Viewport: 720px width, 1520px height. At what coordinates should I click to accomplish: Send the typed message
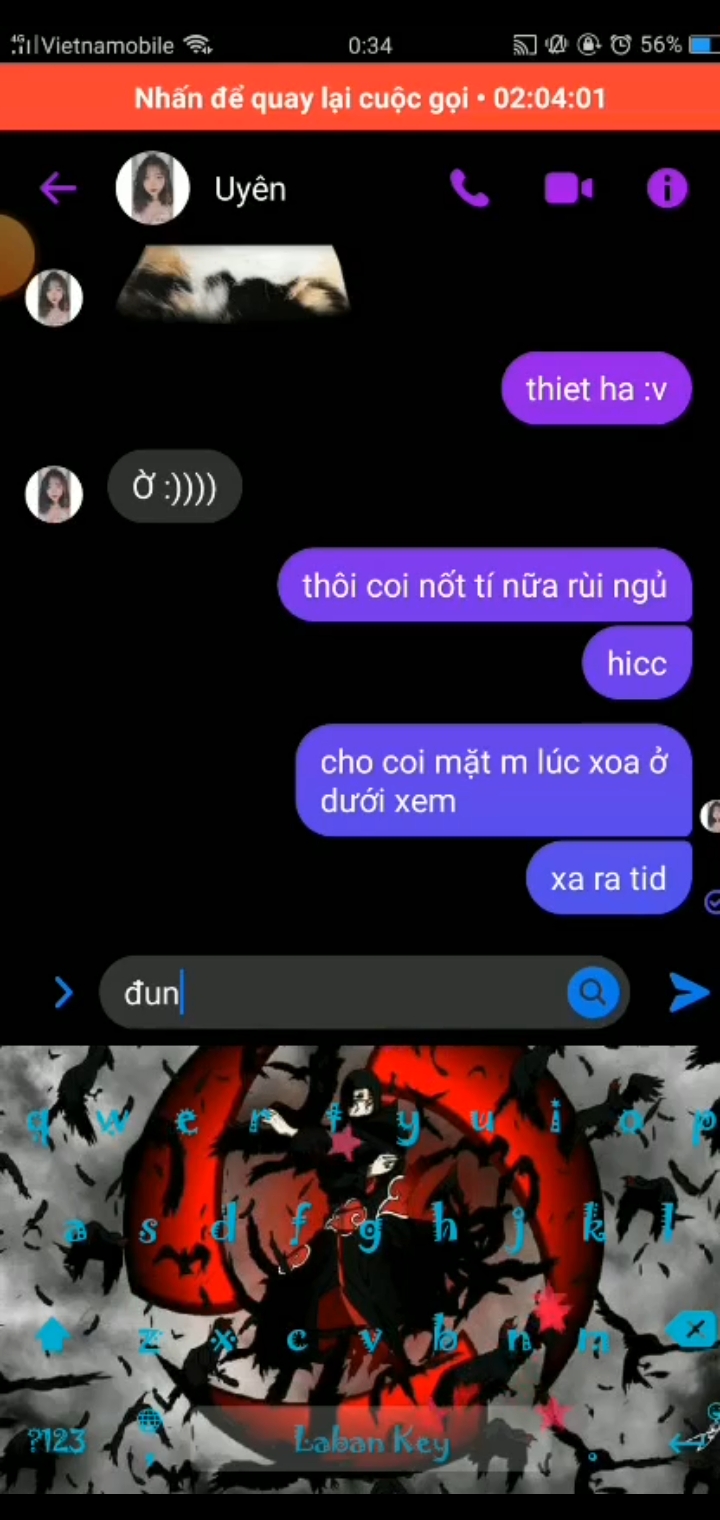688,992
